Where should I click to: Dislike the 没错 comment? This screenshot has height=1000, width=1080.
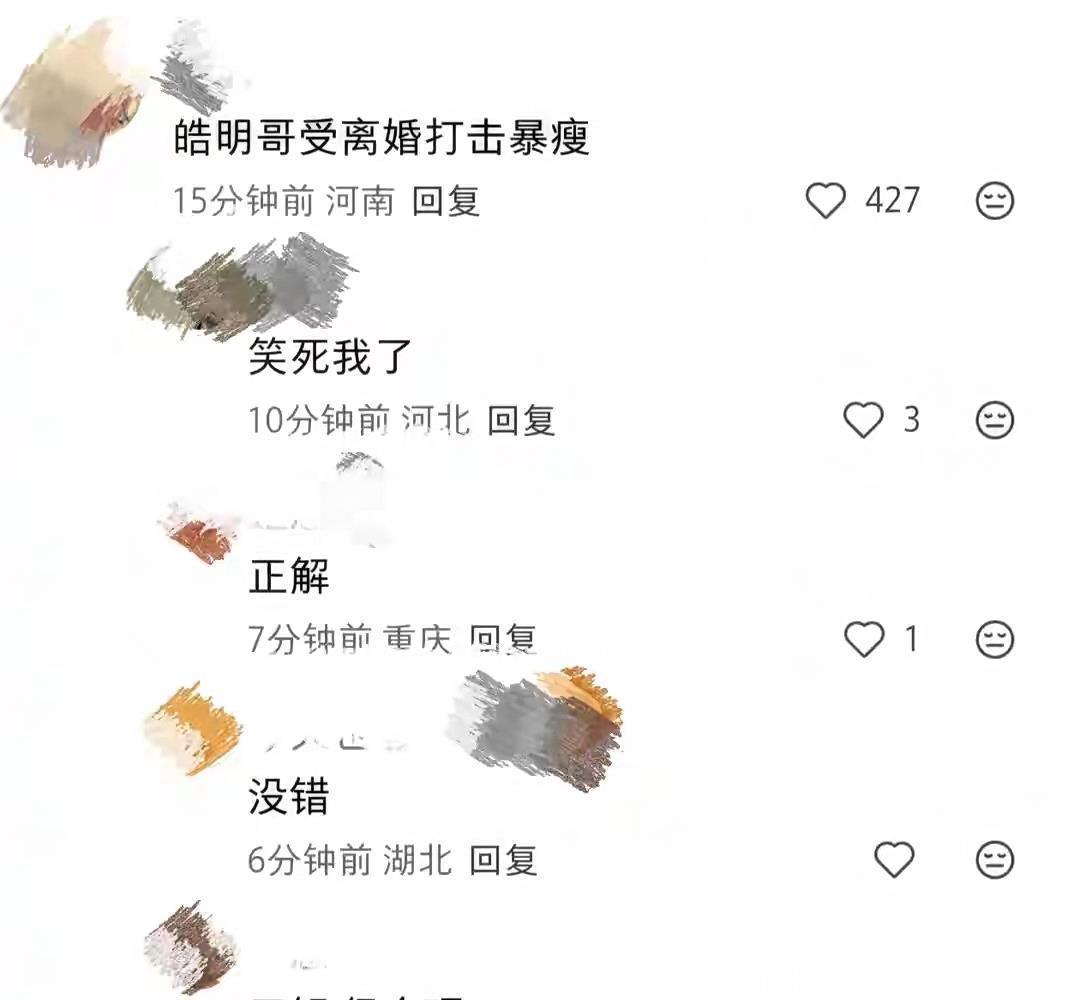[x=994, y=859]
